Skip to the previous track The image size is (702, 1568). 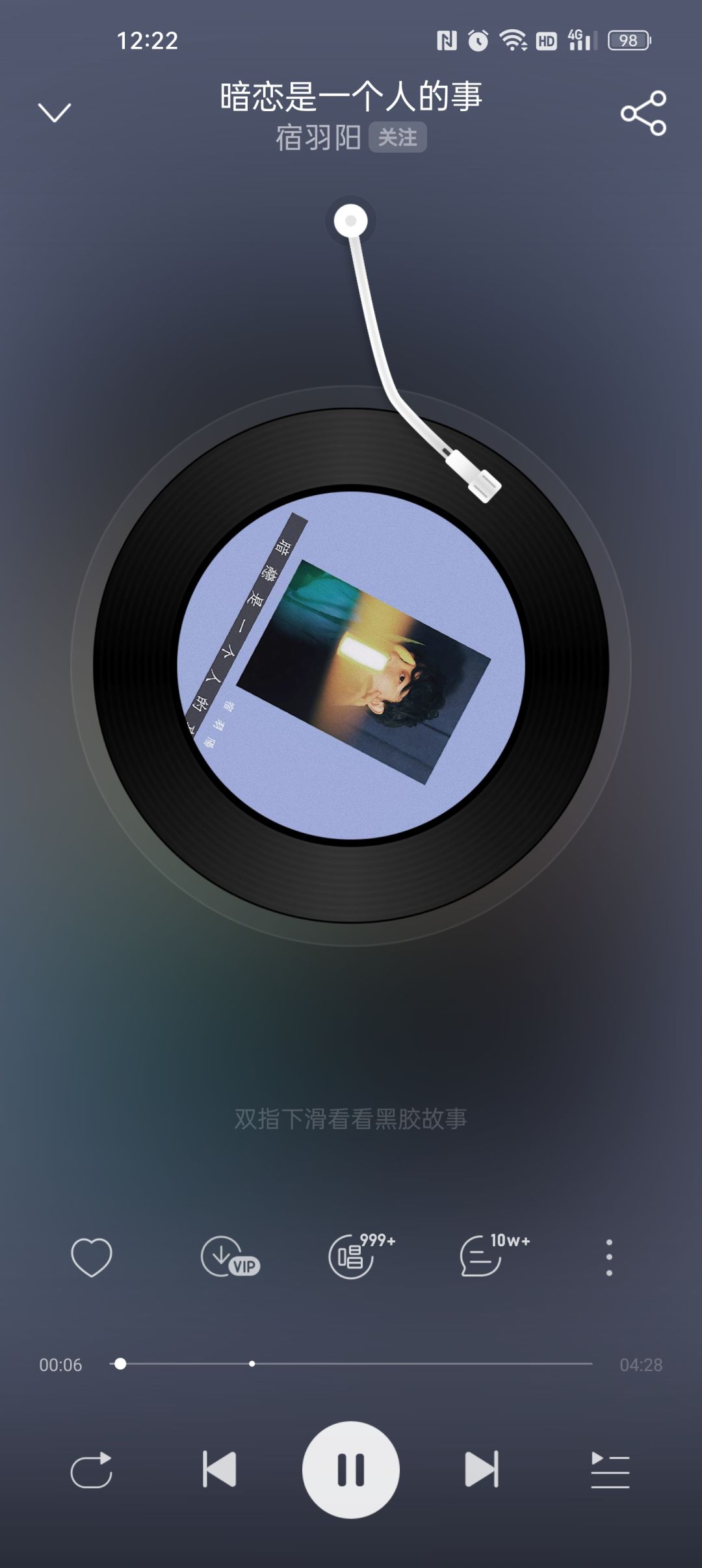click(x=219, y=1469)
